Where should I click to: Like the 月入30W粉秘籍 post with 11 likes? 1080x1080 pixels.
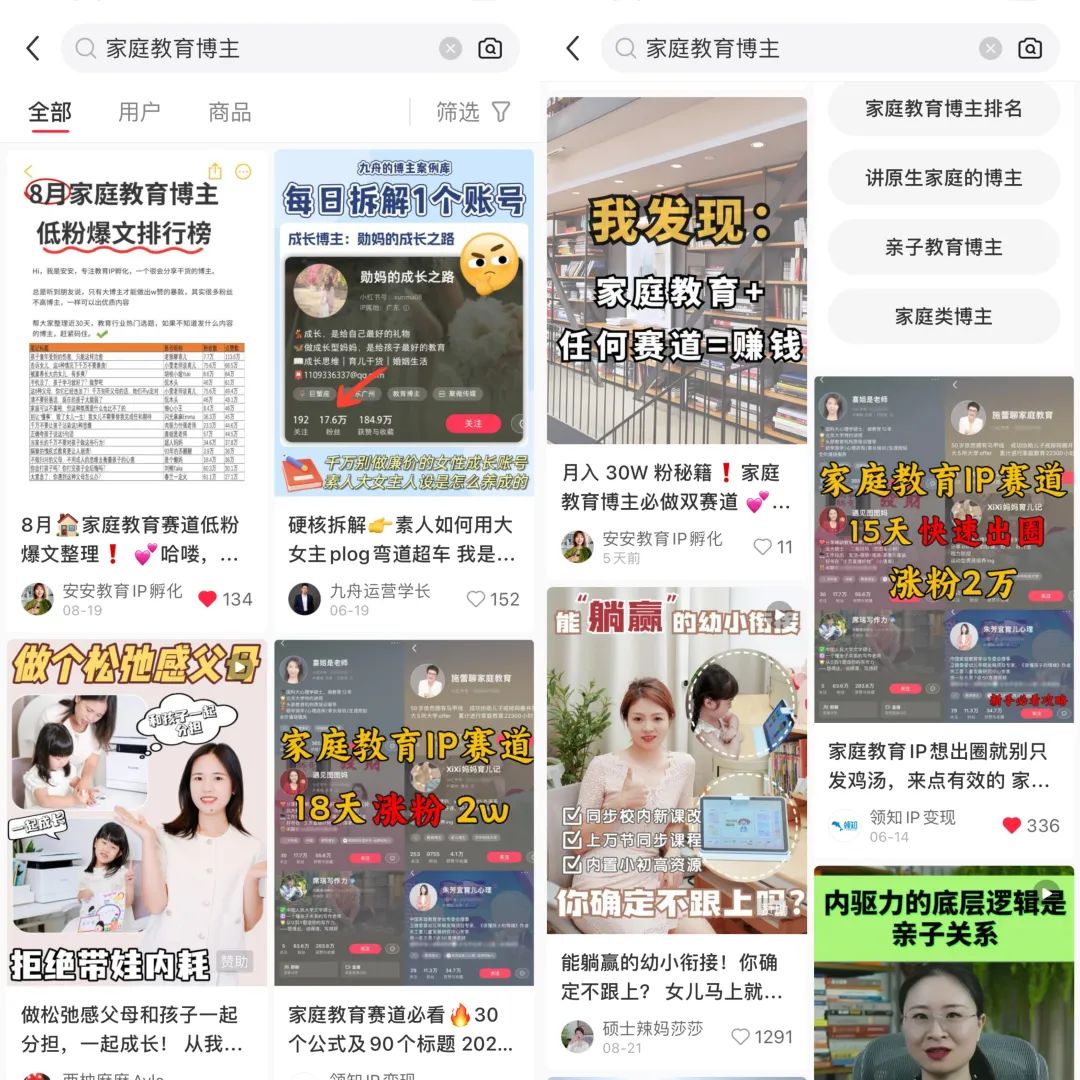(x=763, y=547)
